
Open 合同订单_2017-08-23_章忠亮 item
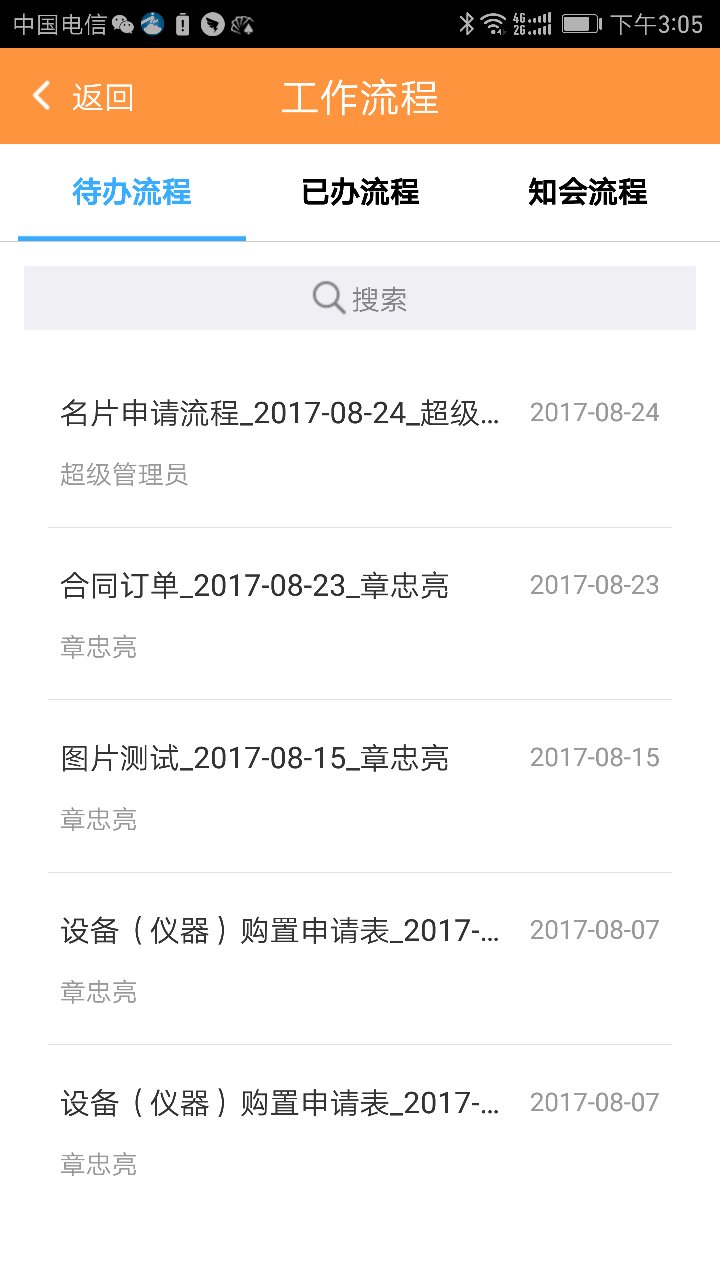coord(360,614)
